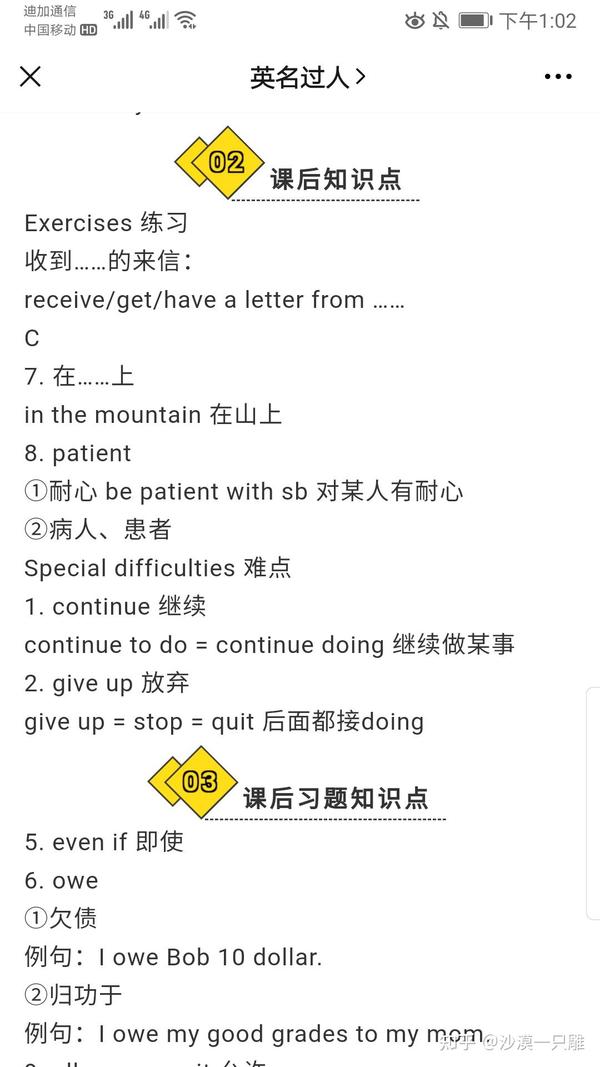Open the three-dot overflow menu
This screenshot has height=1067, width=600.
click(x=558, y=77)
